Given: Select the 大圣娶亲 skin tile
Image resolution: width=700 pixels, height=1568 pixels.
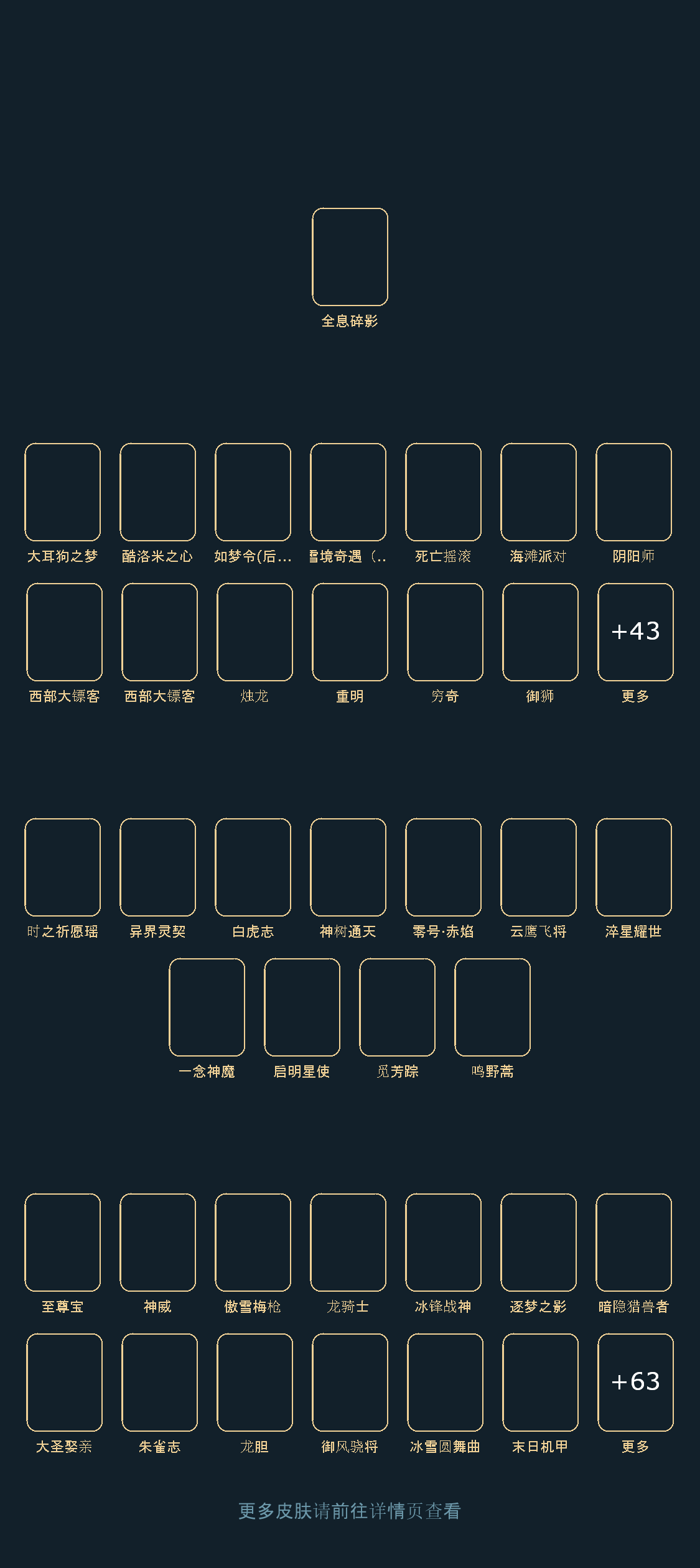Looking at the screenshot, I should [64, 1383].
